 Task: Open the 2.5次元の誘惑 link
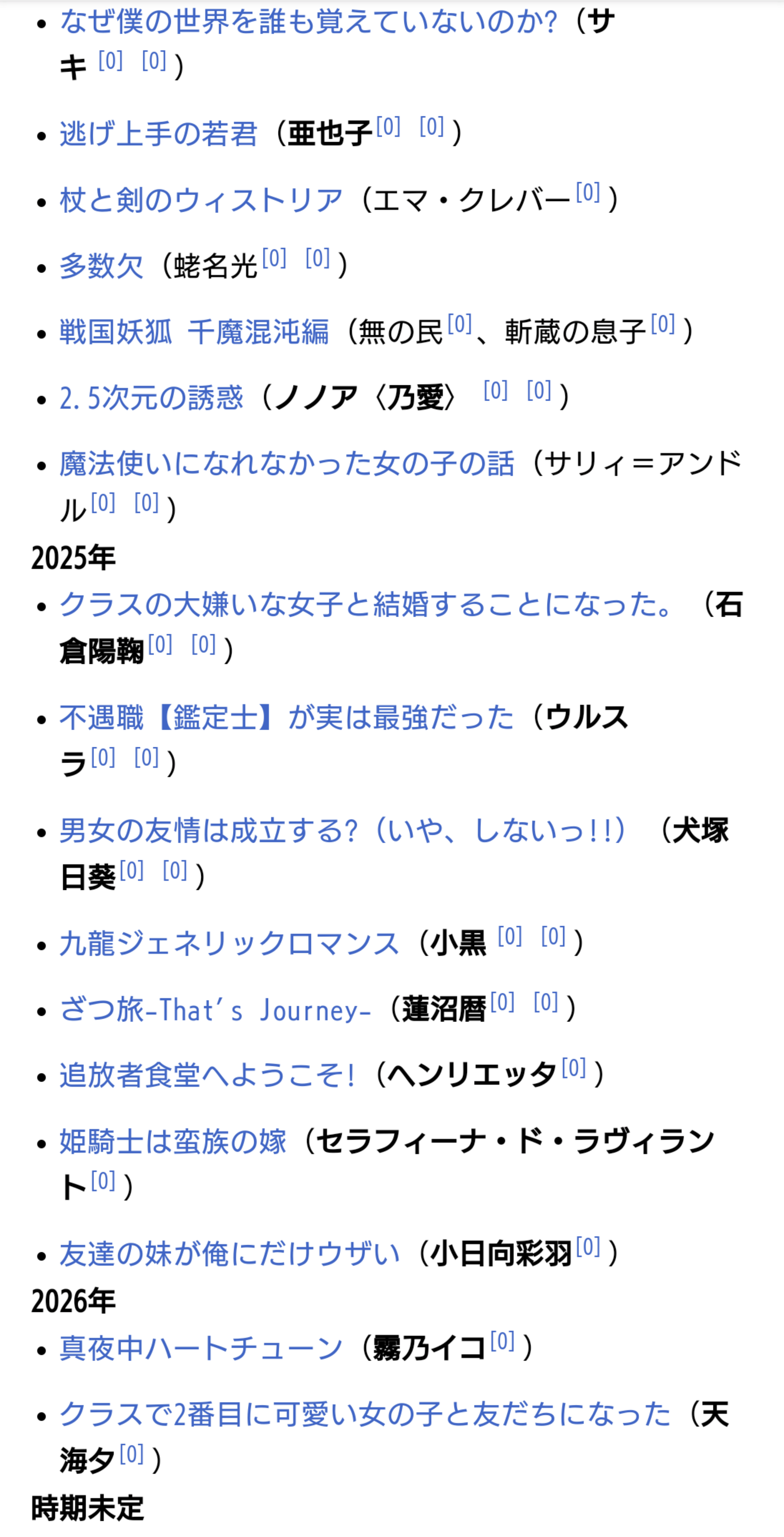(152, 398)
